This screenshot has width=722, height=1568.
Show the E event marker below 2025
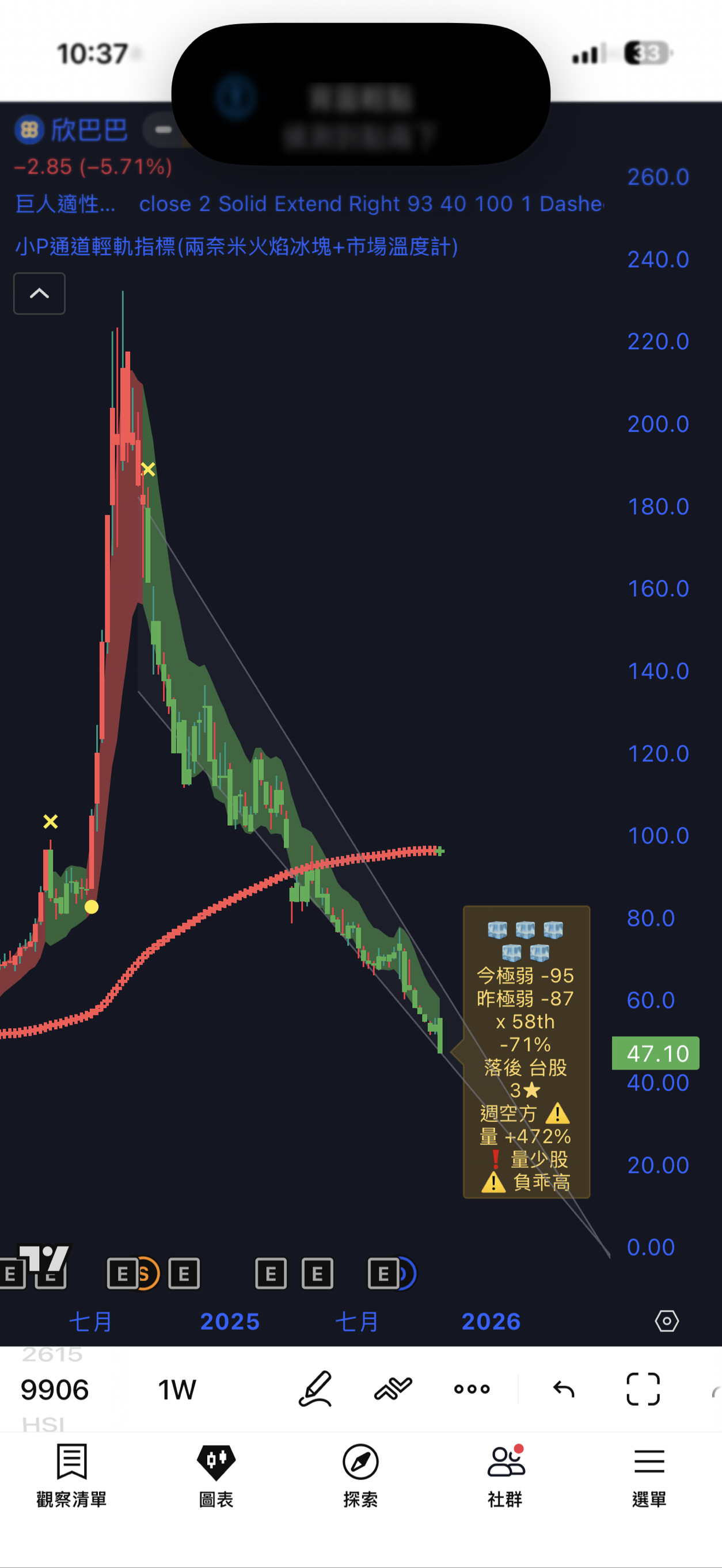(271, 1273)
